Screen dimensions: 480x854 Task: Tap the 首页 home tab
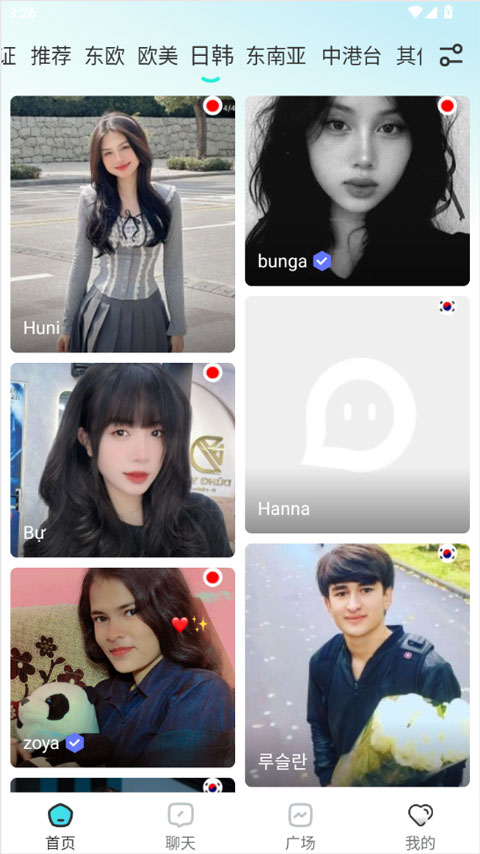[x=60, y=827]
